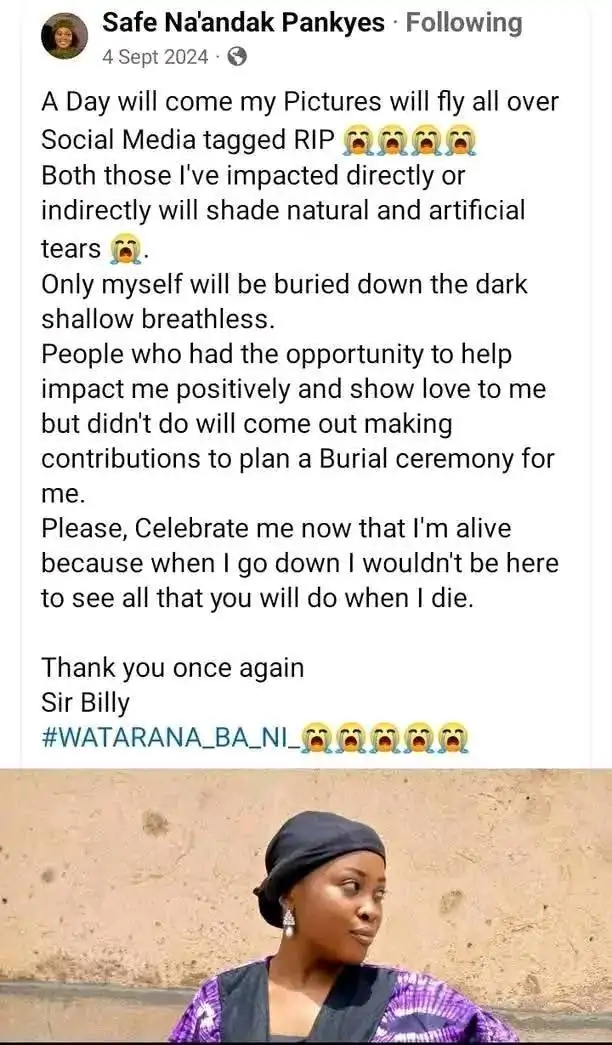The image size is (612, 1045).
Task: Open Safe Na'andak Pankyes' profile picture
Action: click(64, 37)
